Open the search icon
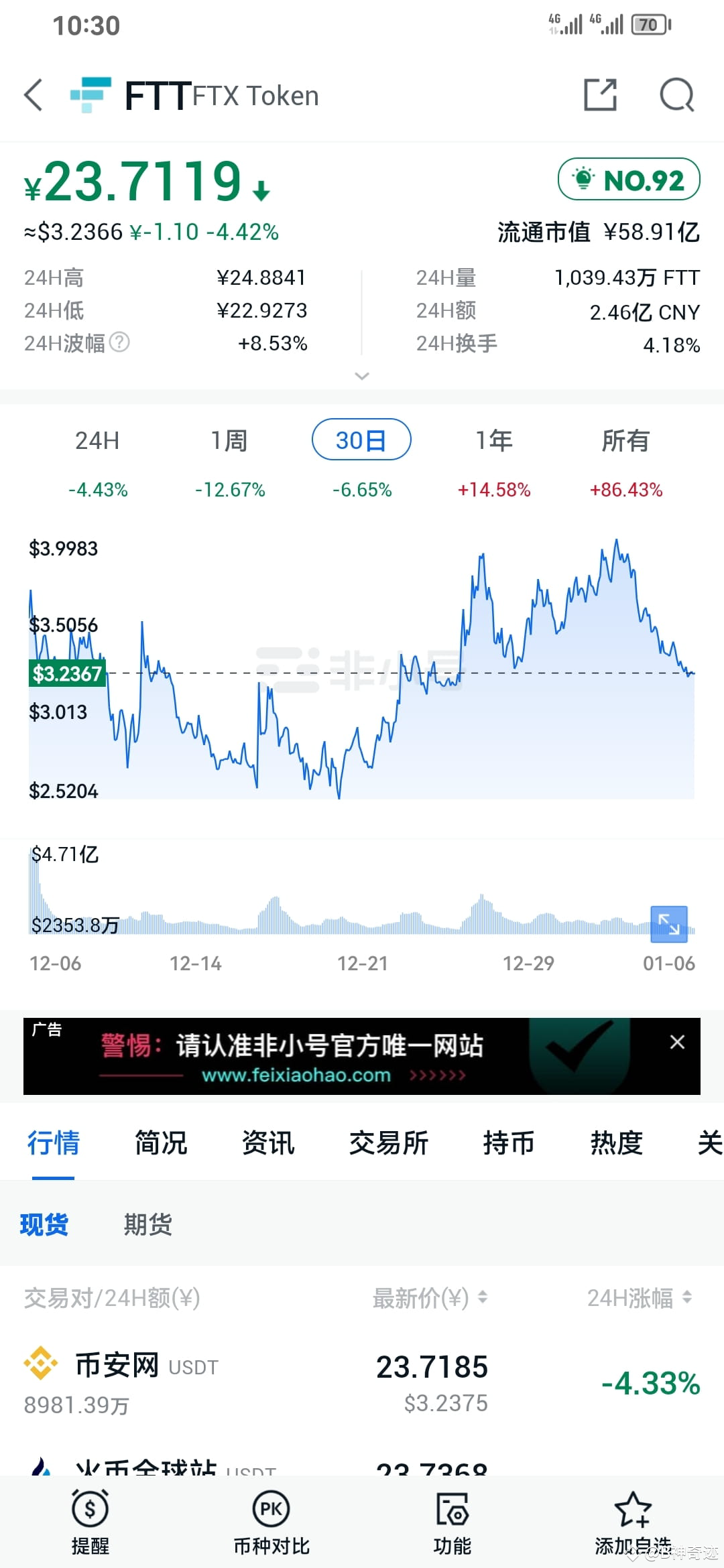Image resolution: width=724 pixels, height=1568 pixels. [676, 95]
